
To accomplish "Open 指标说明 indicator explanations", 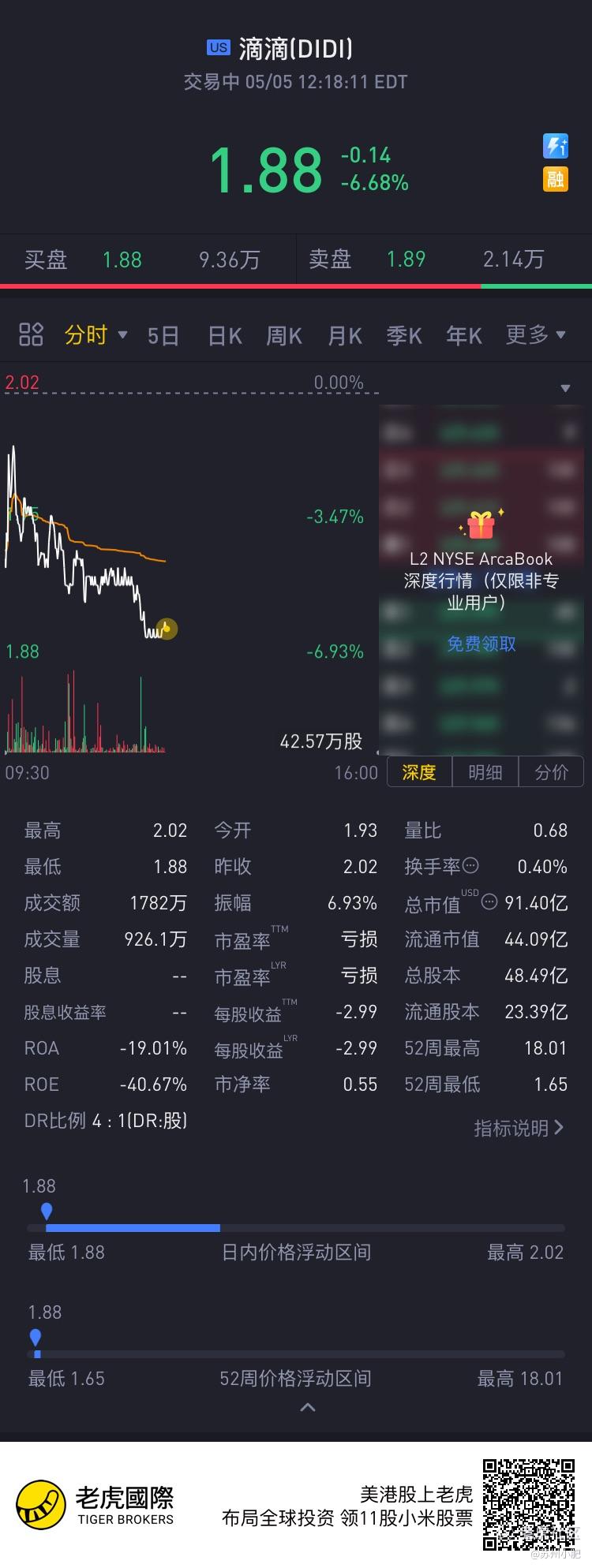I will 519,1128.
